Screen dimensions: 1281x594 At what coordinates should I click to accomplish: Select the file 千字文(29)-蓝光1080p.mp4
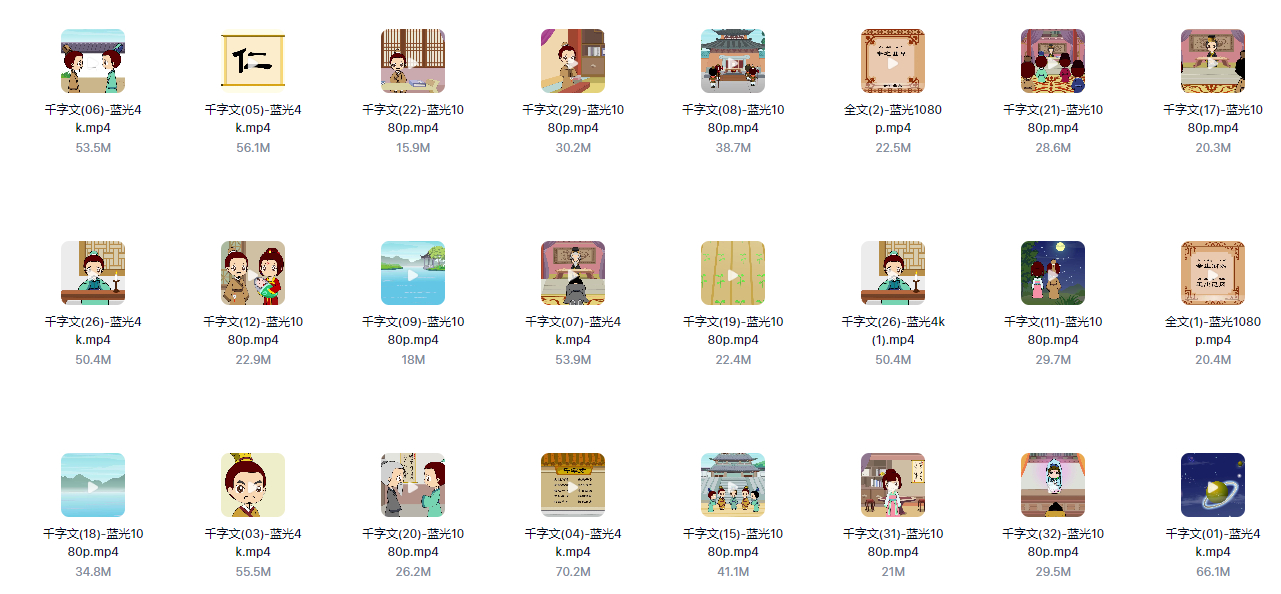click(573, 61)
